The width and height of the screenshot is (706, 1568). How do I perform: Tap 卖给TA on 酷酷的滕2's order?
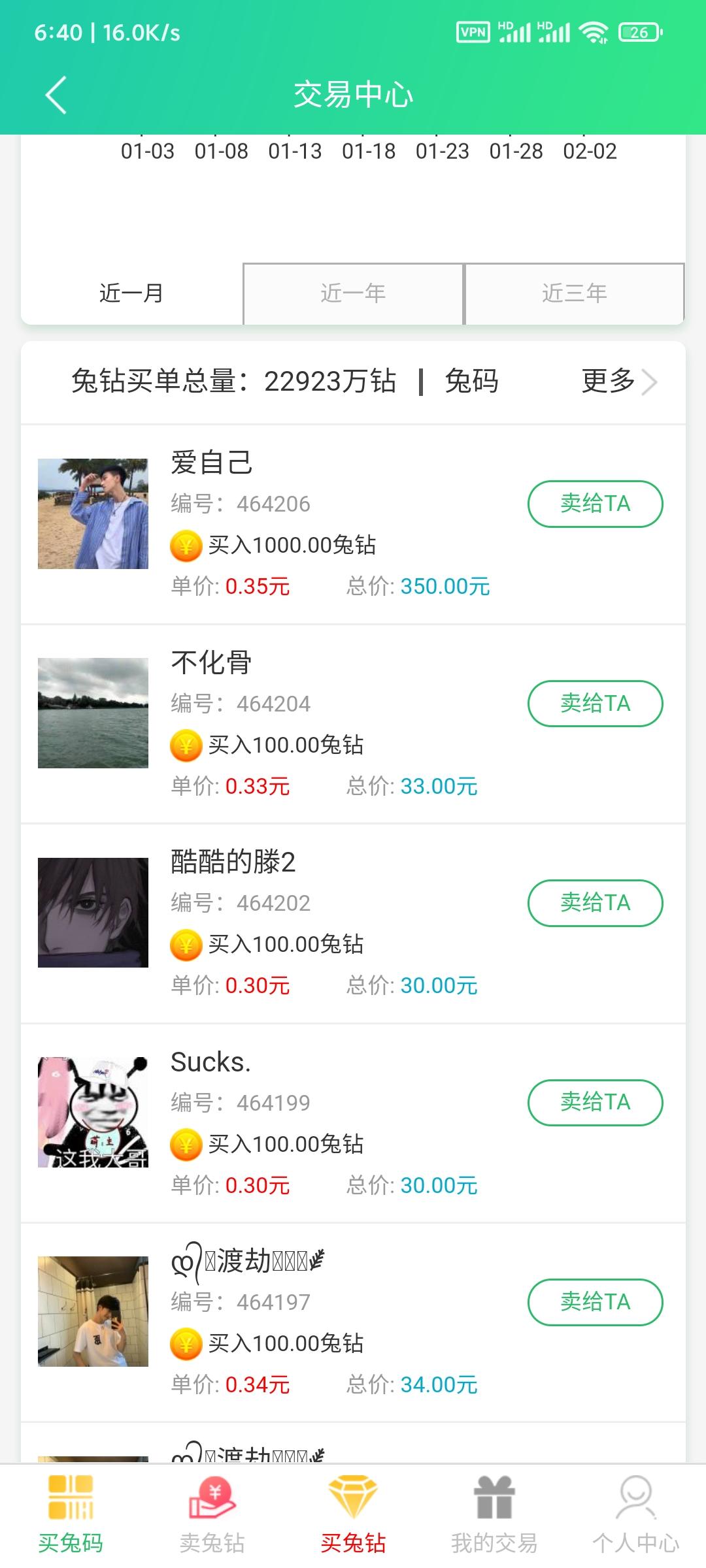(596, 903)
